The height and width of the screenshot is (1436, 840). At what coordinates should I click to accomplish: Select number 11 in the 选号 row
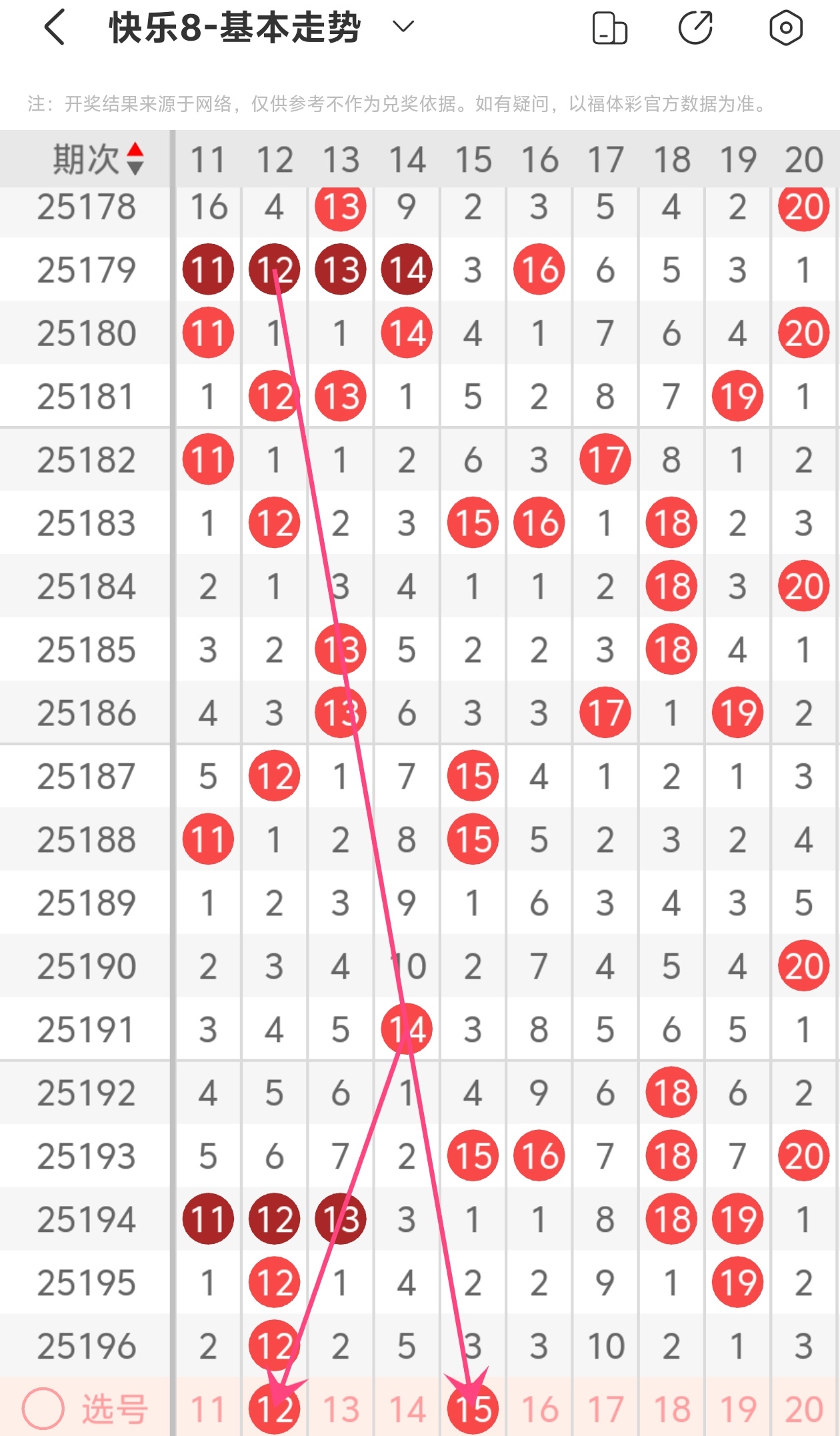coord(208,1409)
